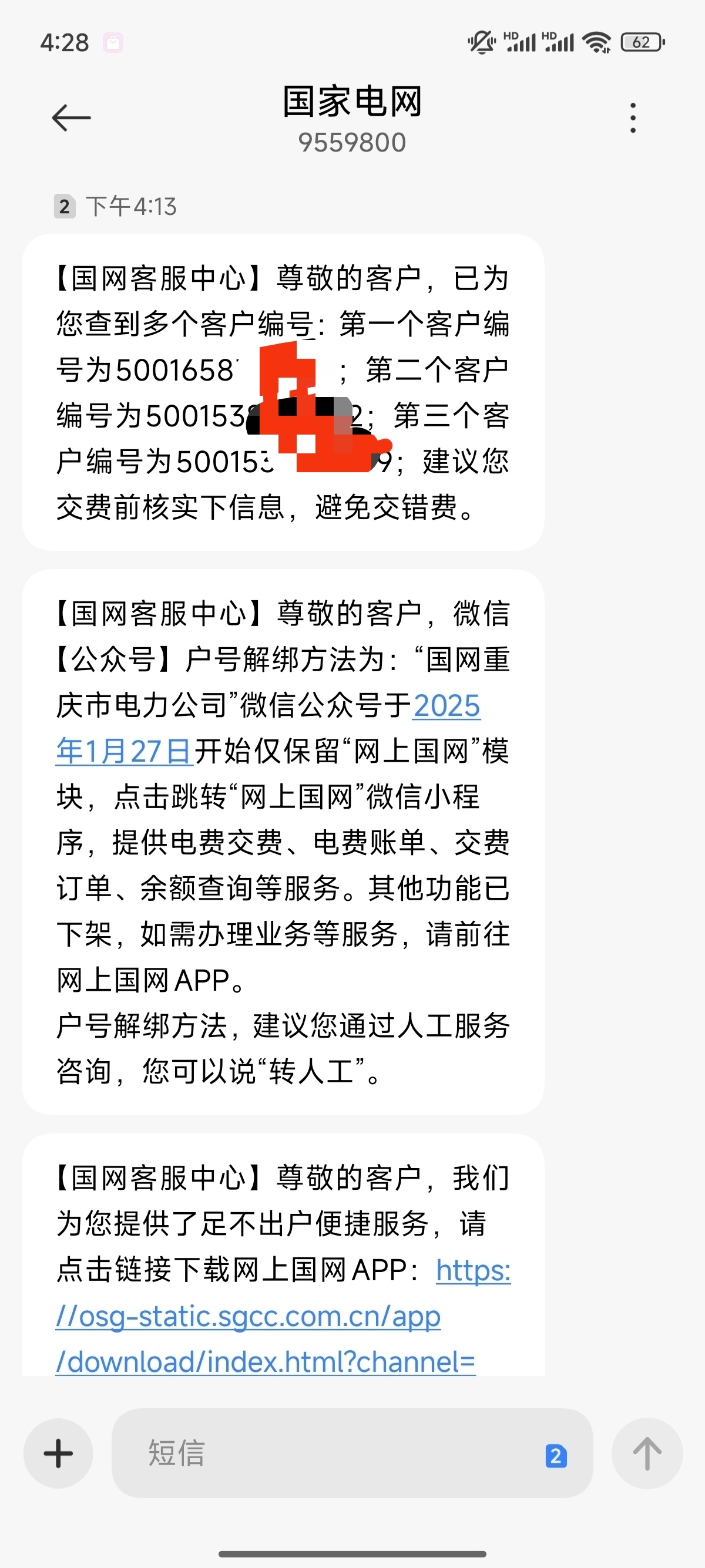Viewport: 705px width, 1568px height.
Task: Open the three-dot overflow menu
Action: tap(633, 118)
